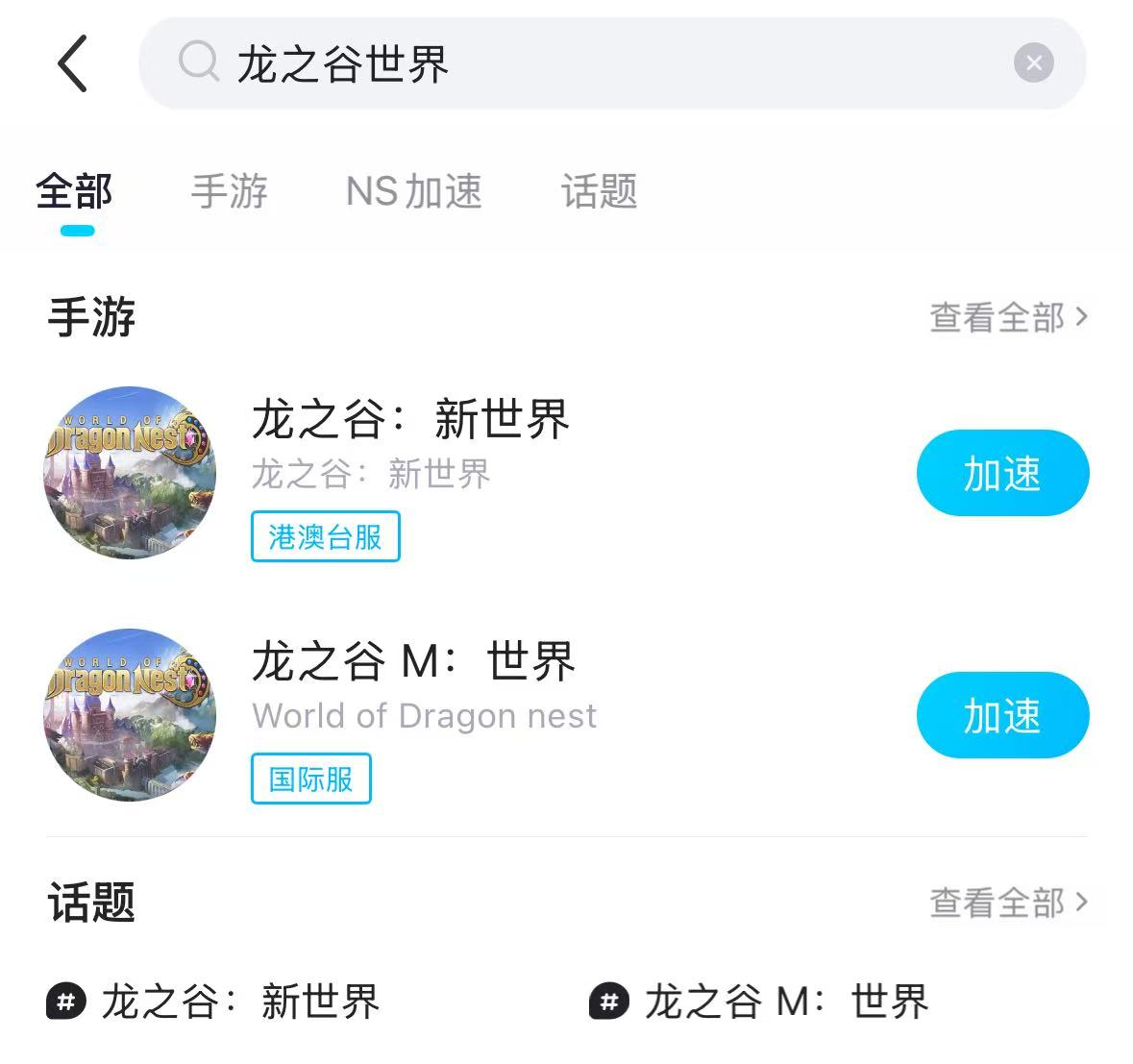Open the 龙之谷 M：世界 国际服 game entry

(413, 662)
